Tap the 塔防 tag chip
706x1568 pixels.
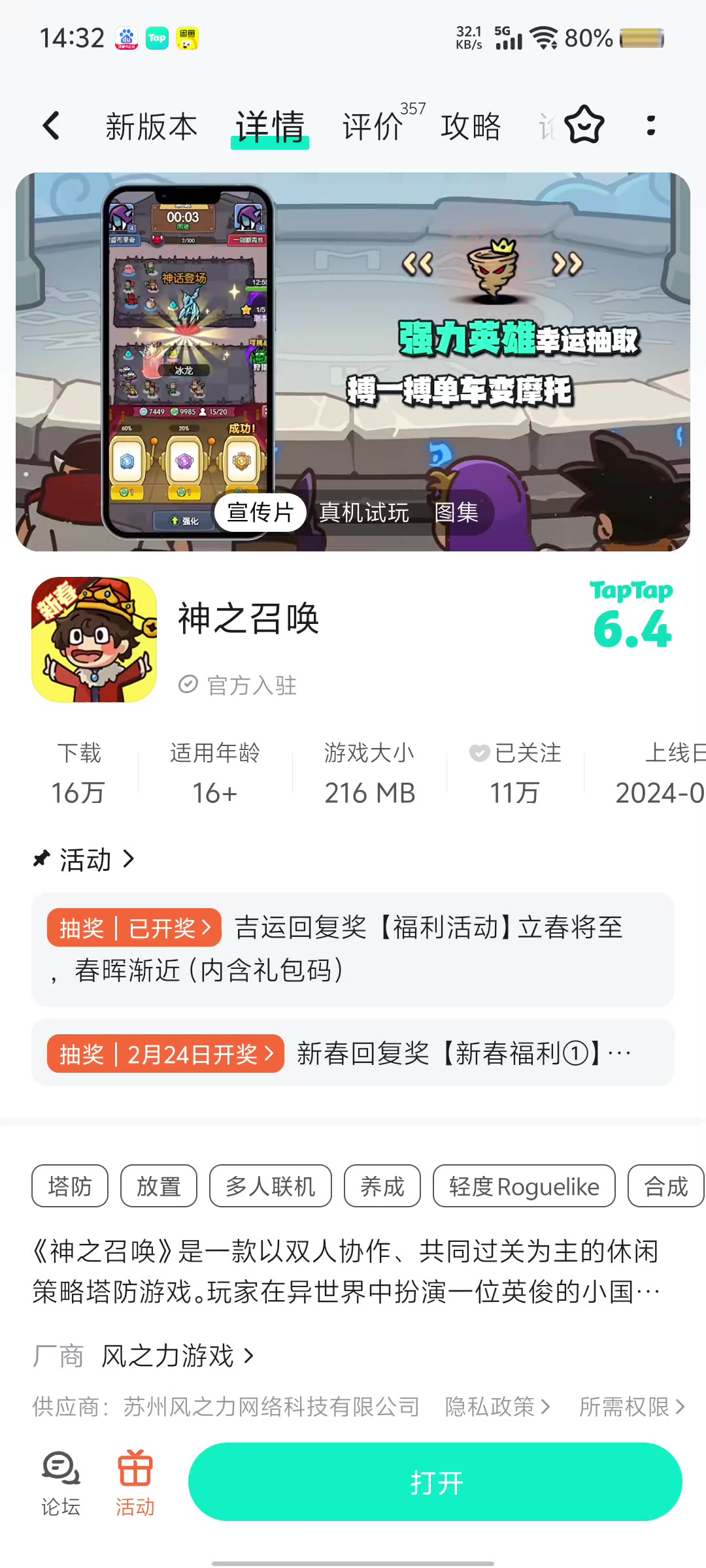(x=70, y=1186)
